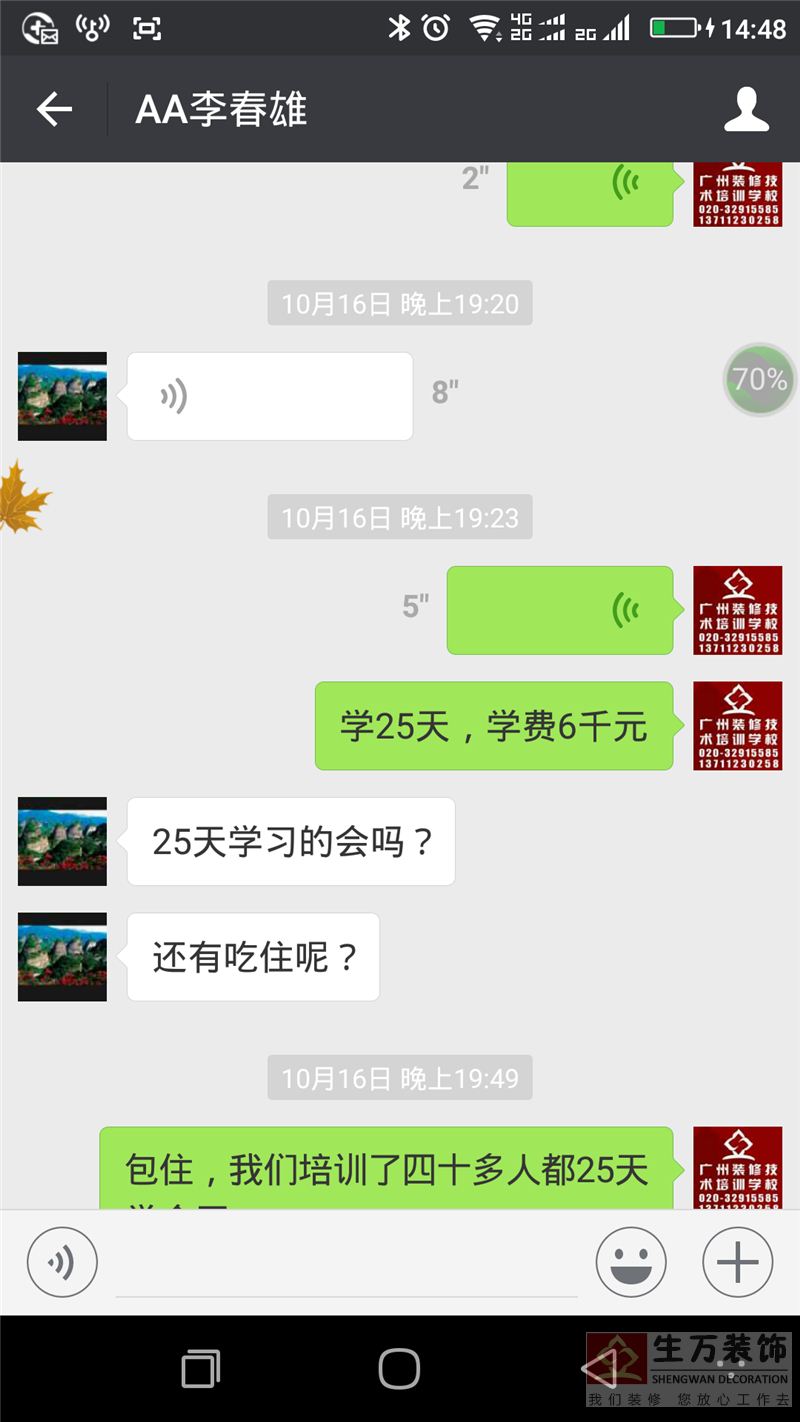The height and width of the screenshot is (1422, 800).
Task: Play the 8-second received voice message
Action: [x=269, y=396]
